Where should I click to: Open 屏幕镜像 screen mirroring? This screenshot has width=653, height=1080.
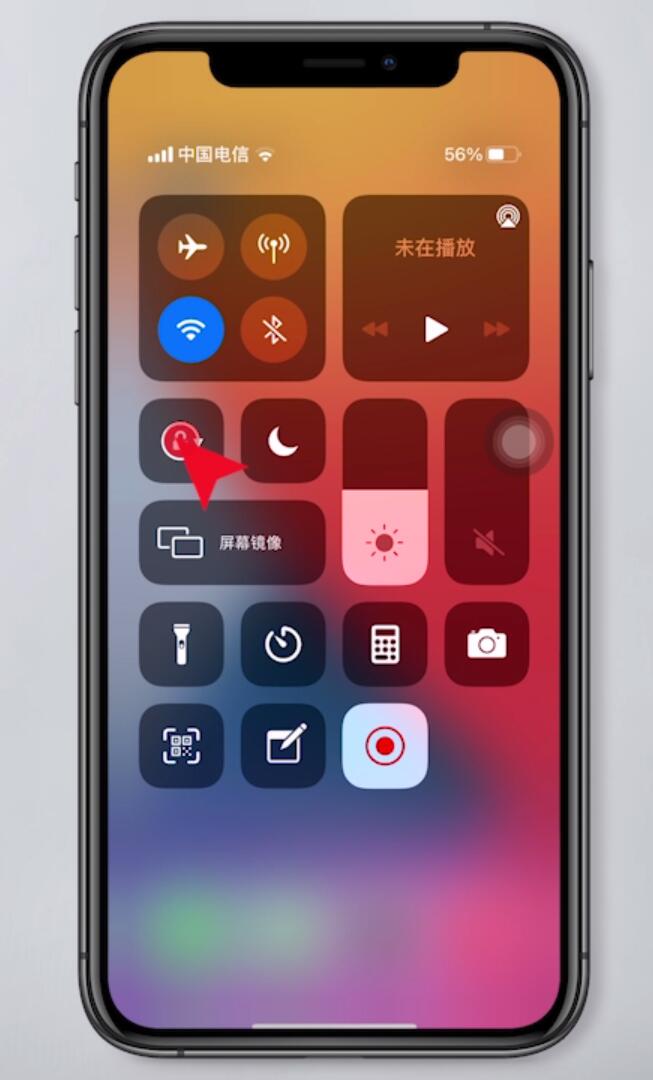tap(232, 543)
